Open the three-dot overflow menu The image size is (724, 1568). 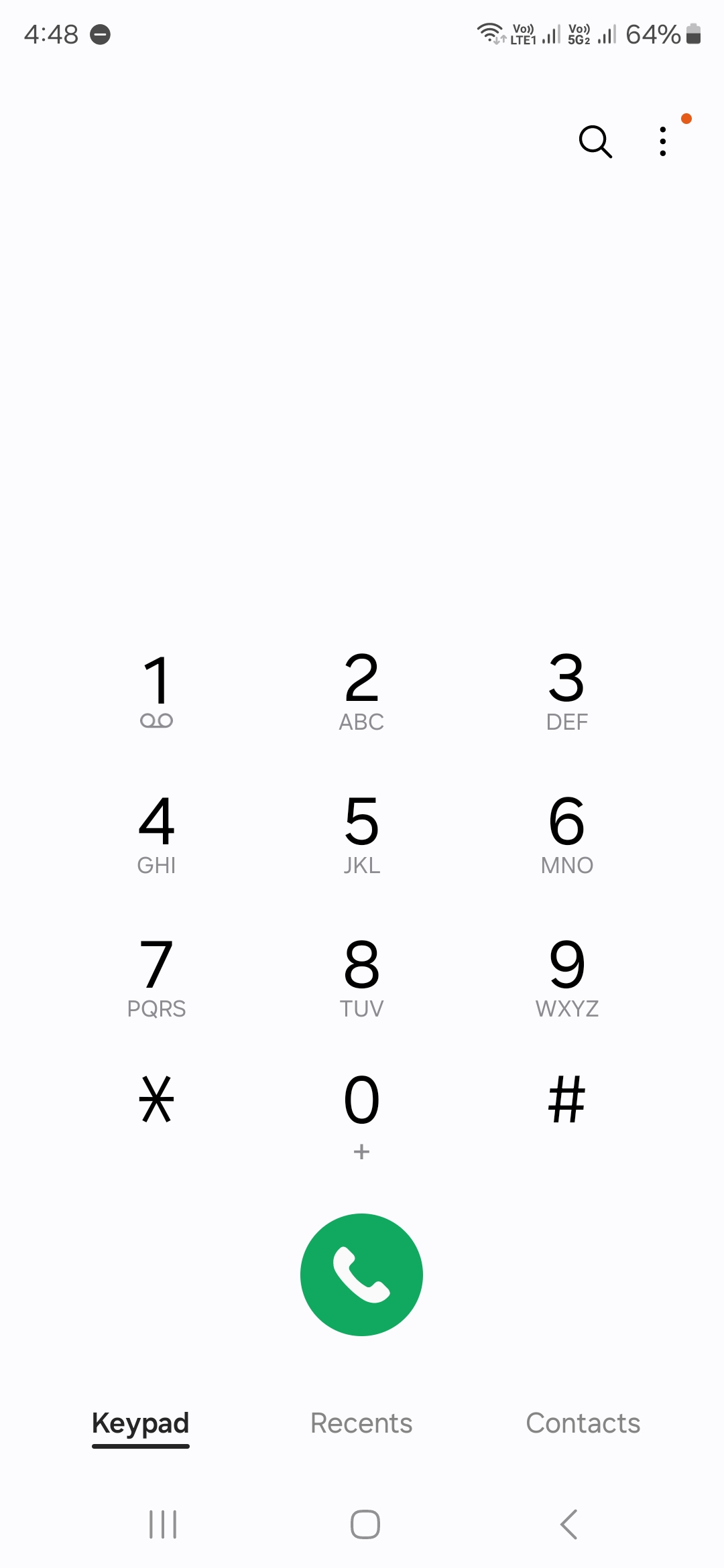click(x=663, y=141)
